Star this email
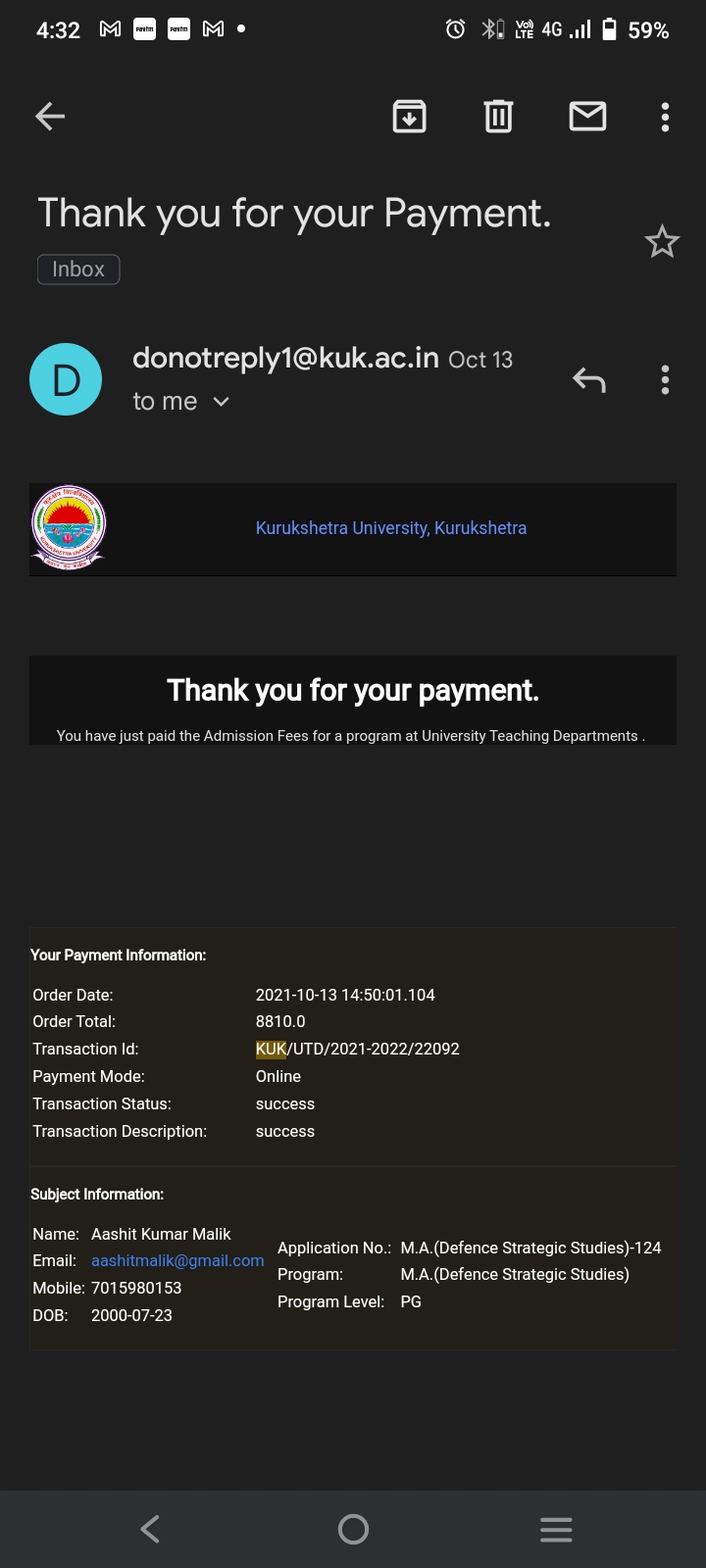 tap(662, 241)
